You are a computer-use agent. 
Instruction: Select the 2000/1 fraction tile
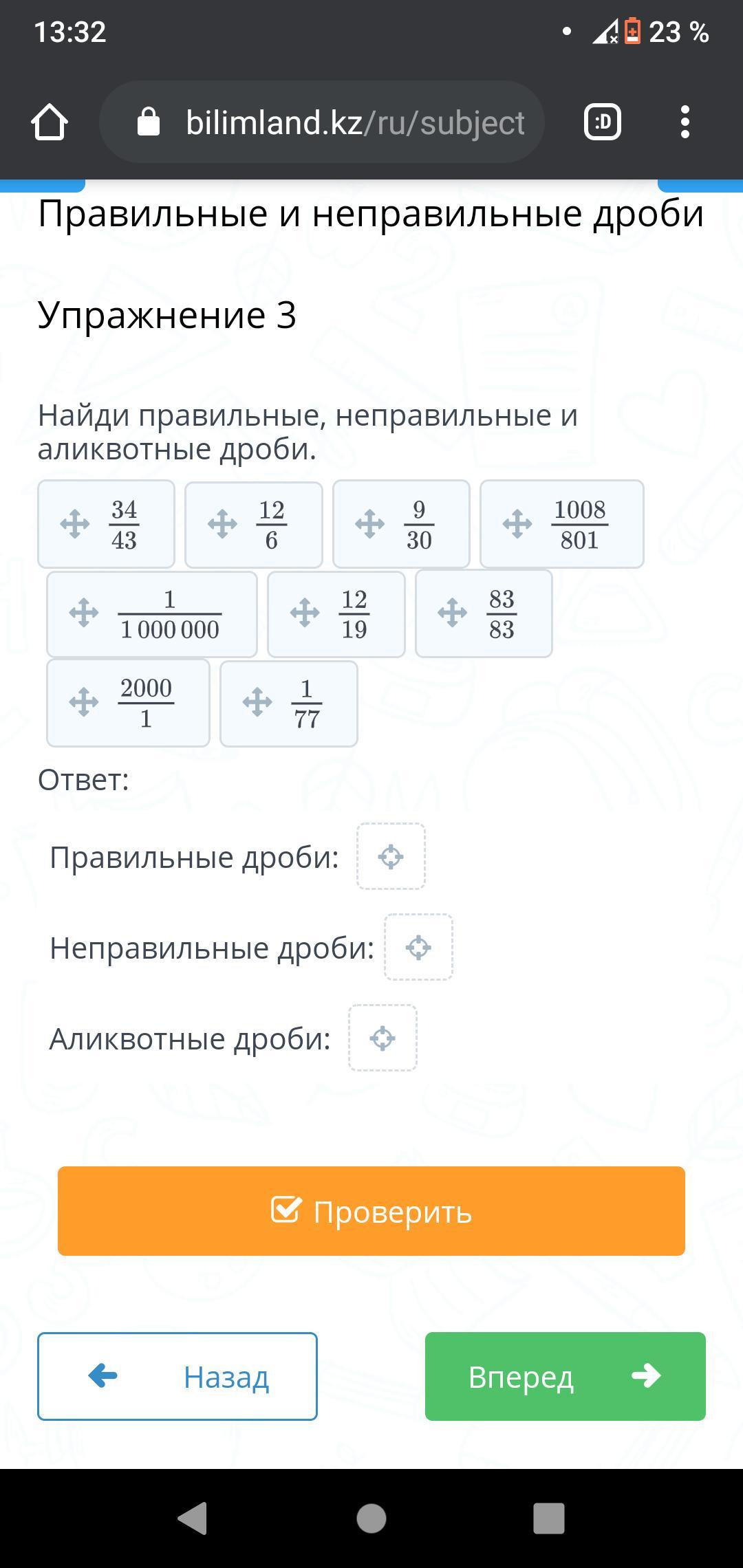click(128, 703)
